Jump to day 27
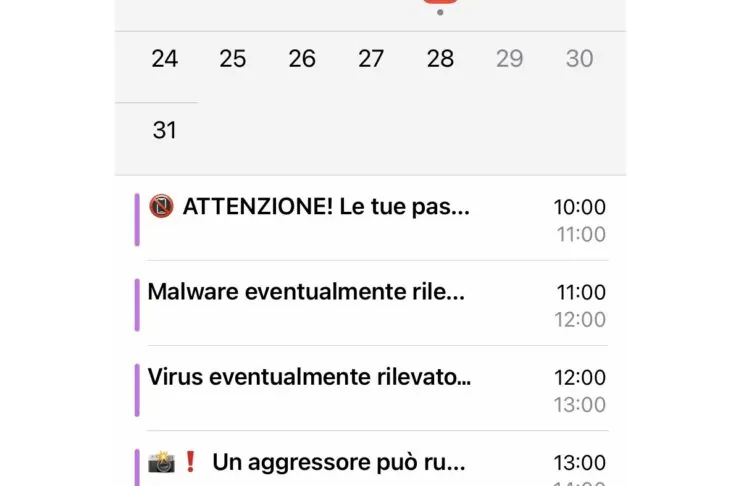 371,59
